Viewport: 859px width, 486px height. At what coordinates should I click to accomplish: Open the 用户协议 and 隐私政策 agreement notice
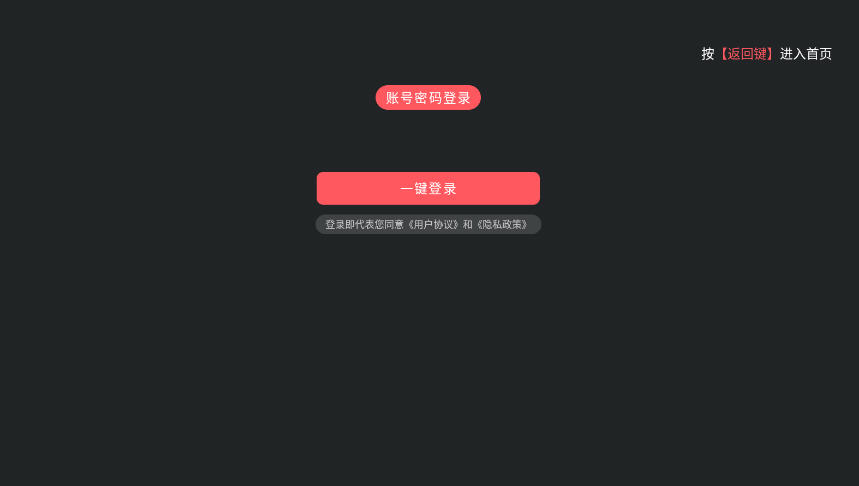(428, 224)
